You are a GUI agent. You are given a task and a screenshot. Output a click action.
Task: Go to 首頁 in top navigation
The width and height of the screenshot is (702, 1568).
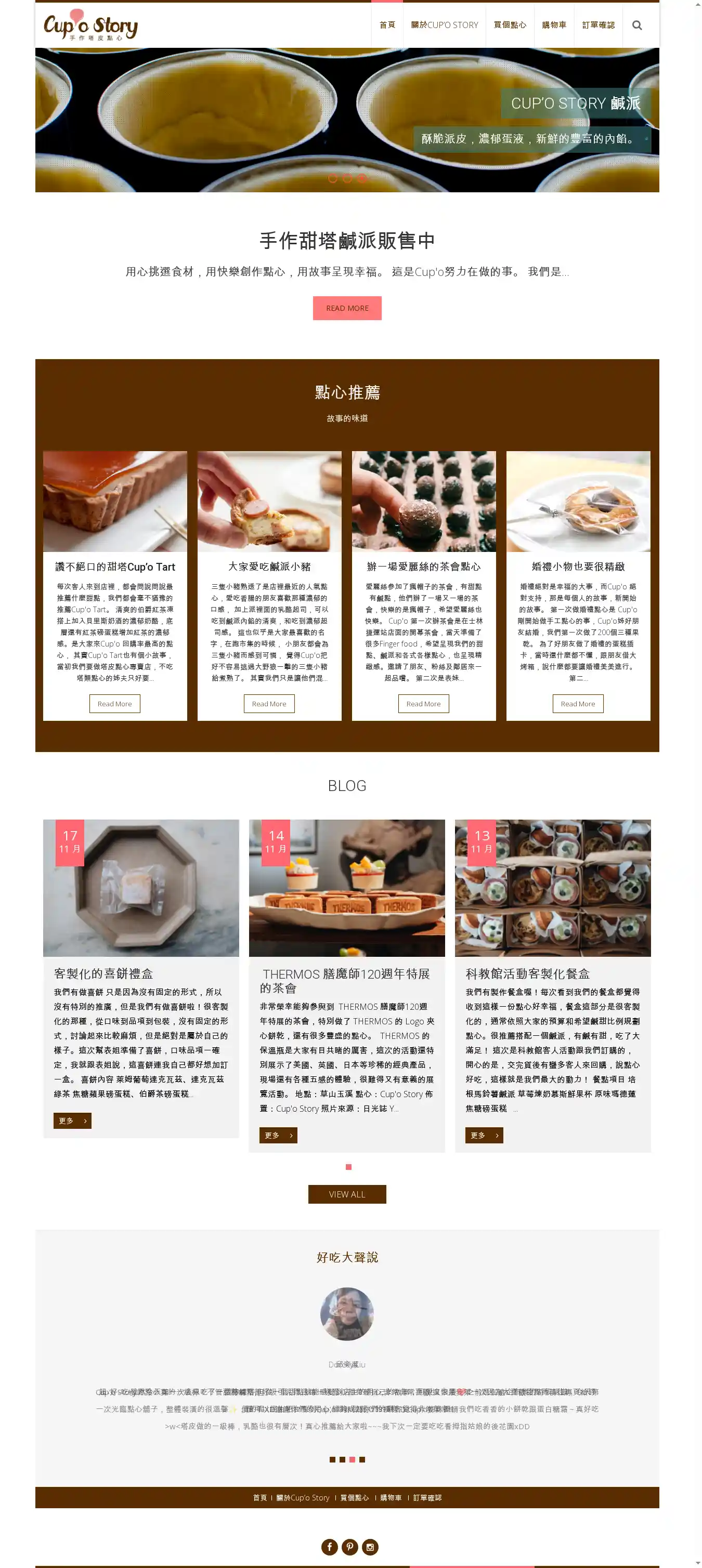pos(387,25)
